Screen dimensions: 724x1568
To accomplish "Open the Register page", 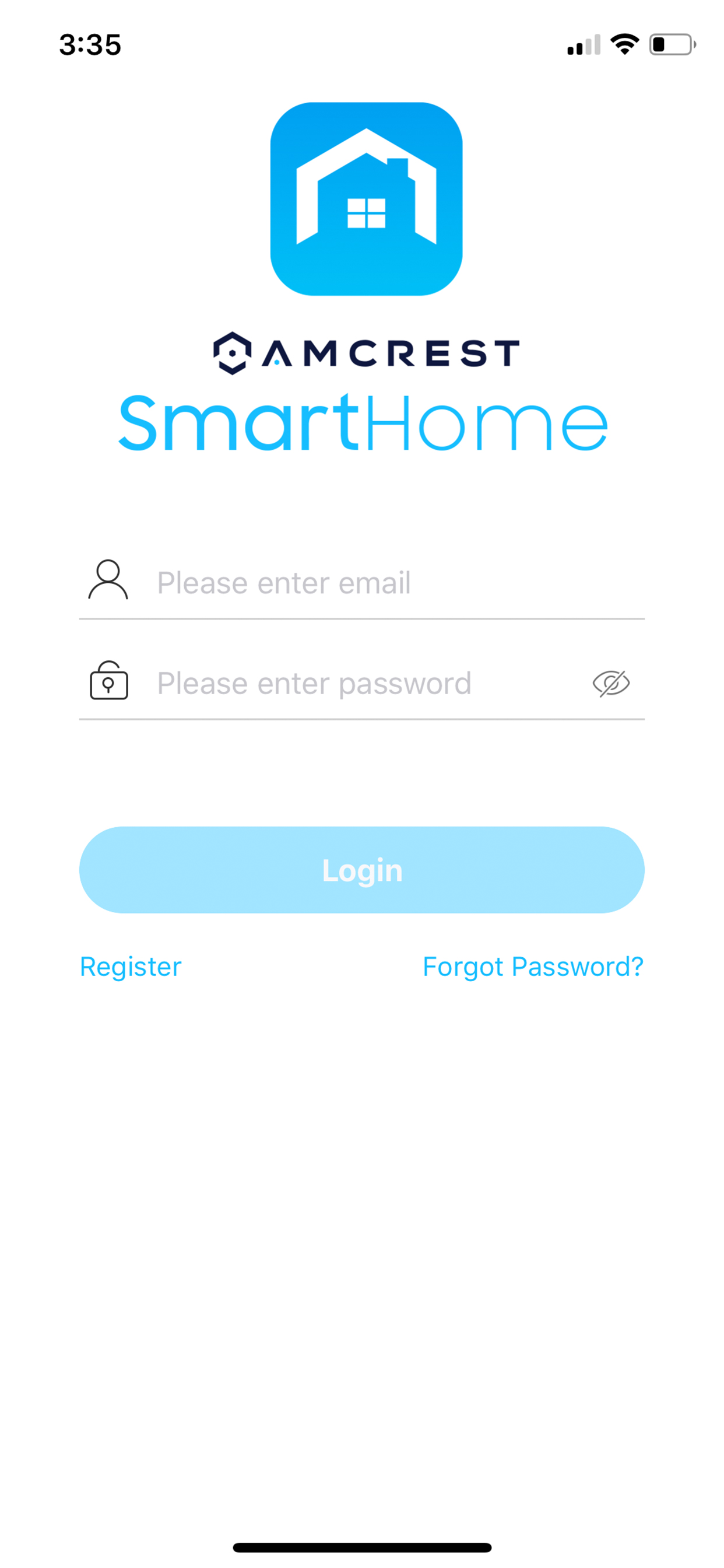I will tap(130, 967).
